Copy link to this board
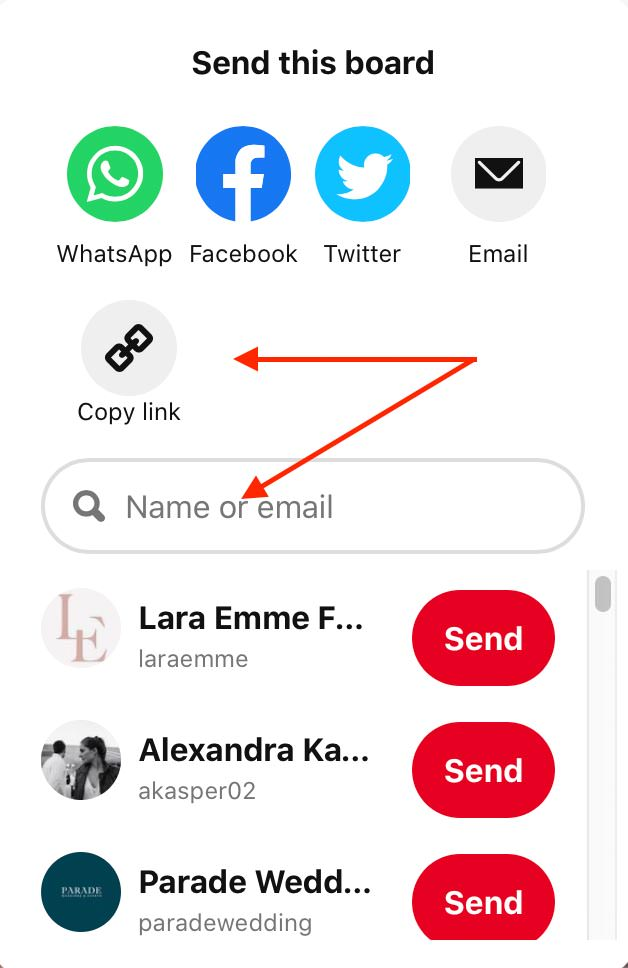This screenshot has width=628, height=968. pos(129,348)
